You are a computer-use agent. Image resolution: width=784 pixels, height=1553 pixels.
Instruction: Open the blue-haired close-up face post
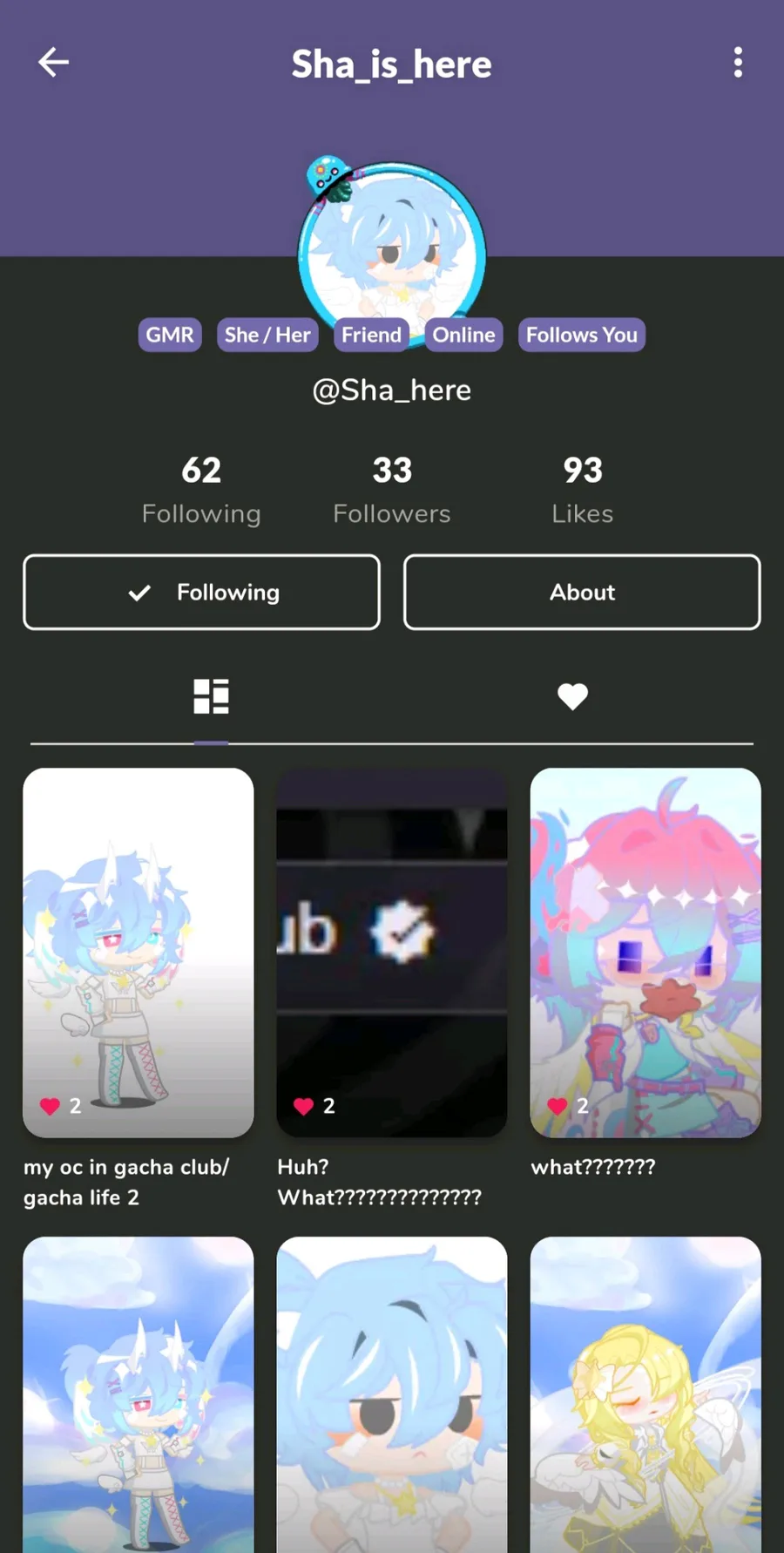[x=391, y=1394]
